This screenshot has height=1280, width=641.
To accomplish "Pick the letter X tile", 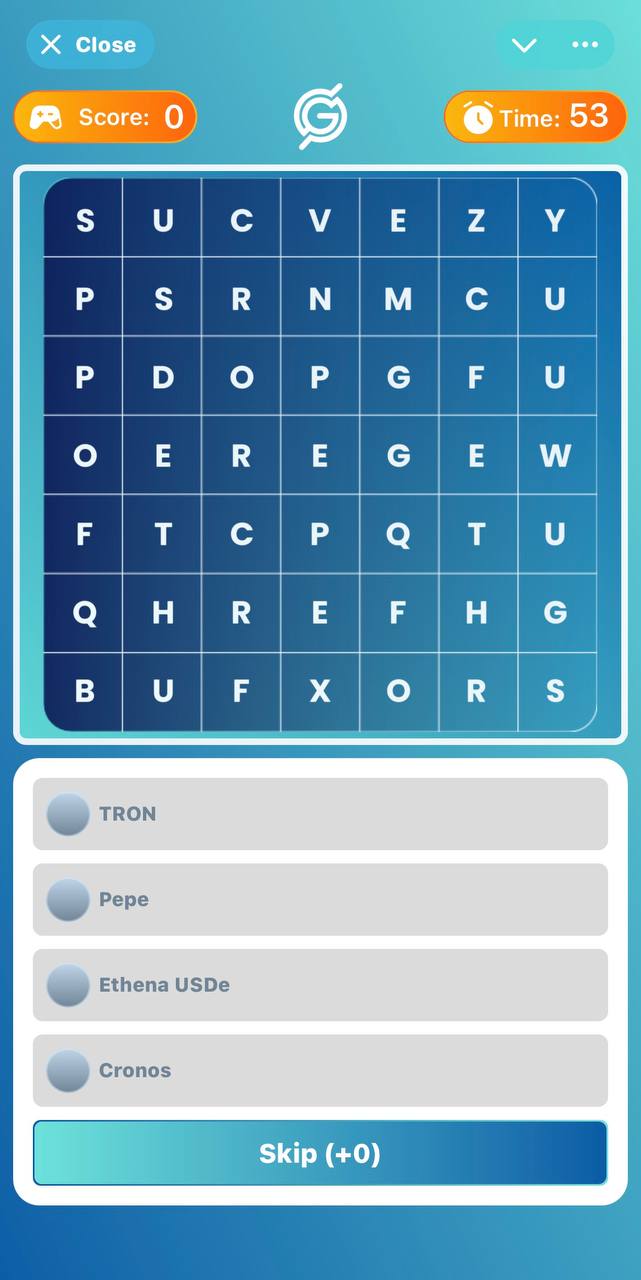I will pos(320,691).
